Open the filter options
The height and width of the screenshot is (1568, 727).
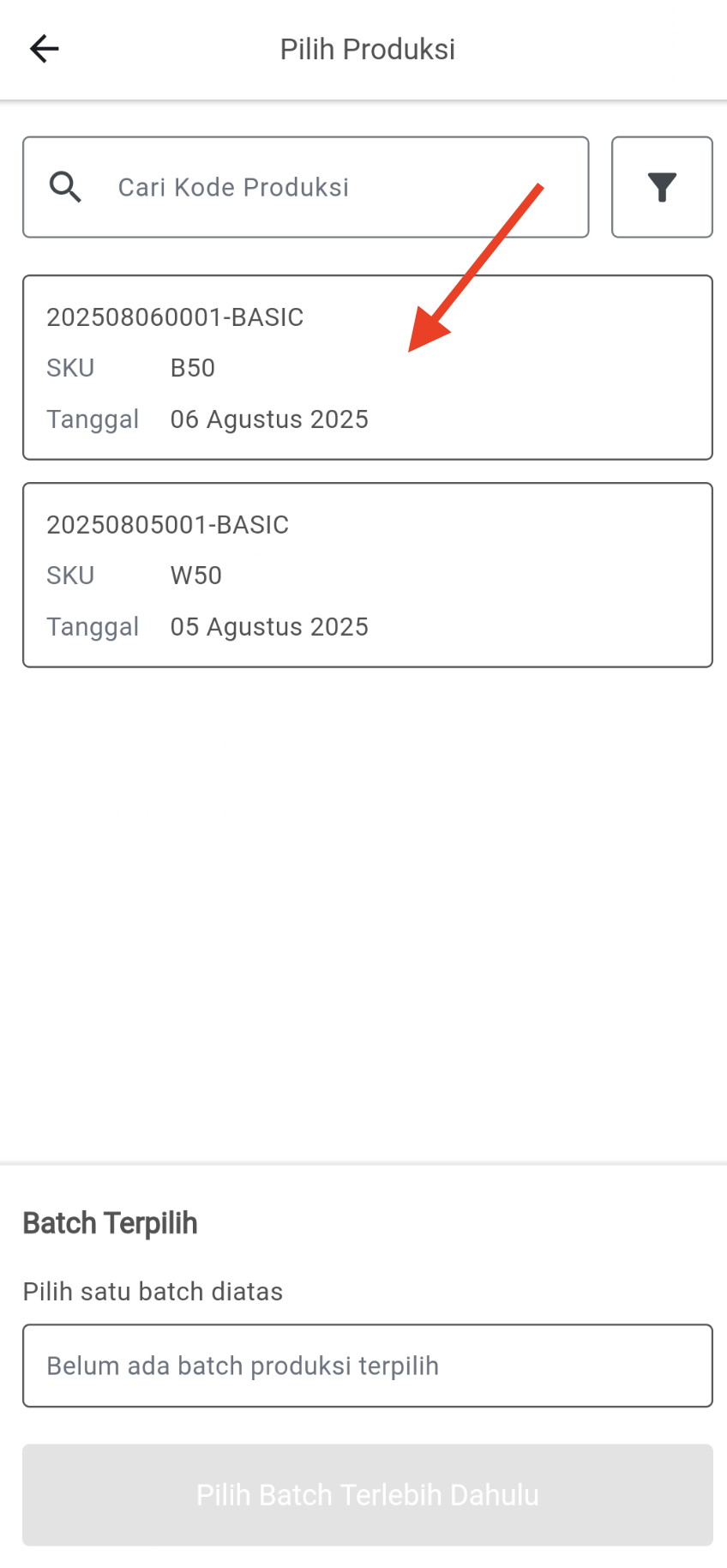pos(661,187)
